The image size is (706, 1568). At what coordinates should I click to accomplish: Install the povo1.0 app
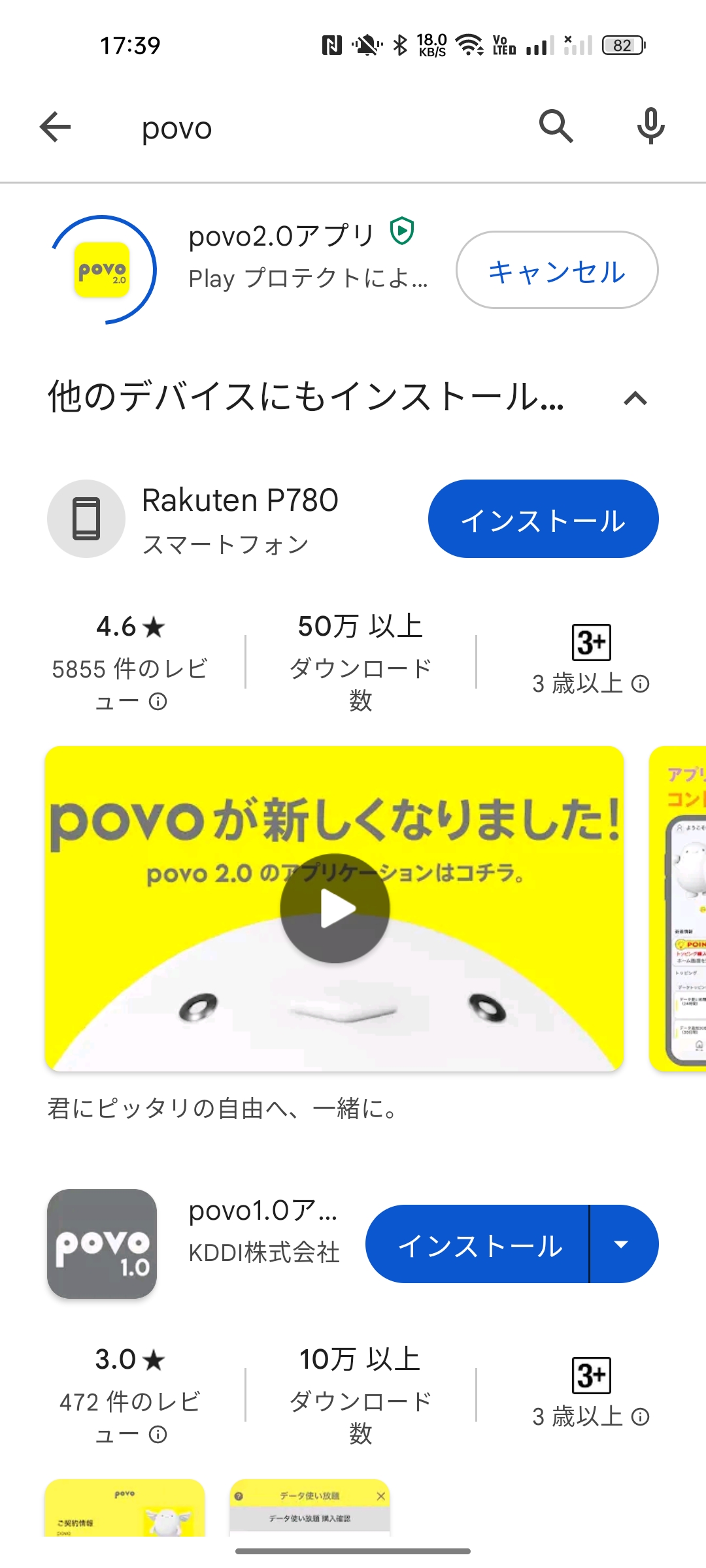pos(479,1245)
